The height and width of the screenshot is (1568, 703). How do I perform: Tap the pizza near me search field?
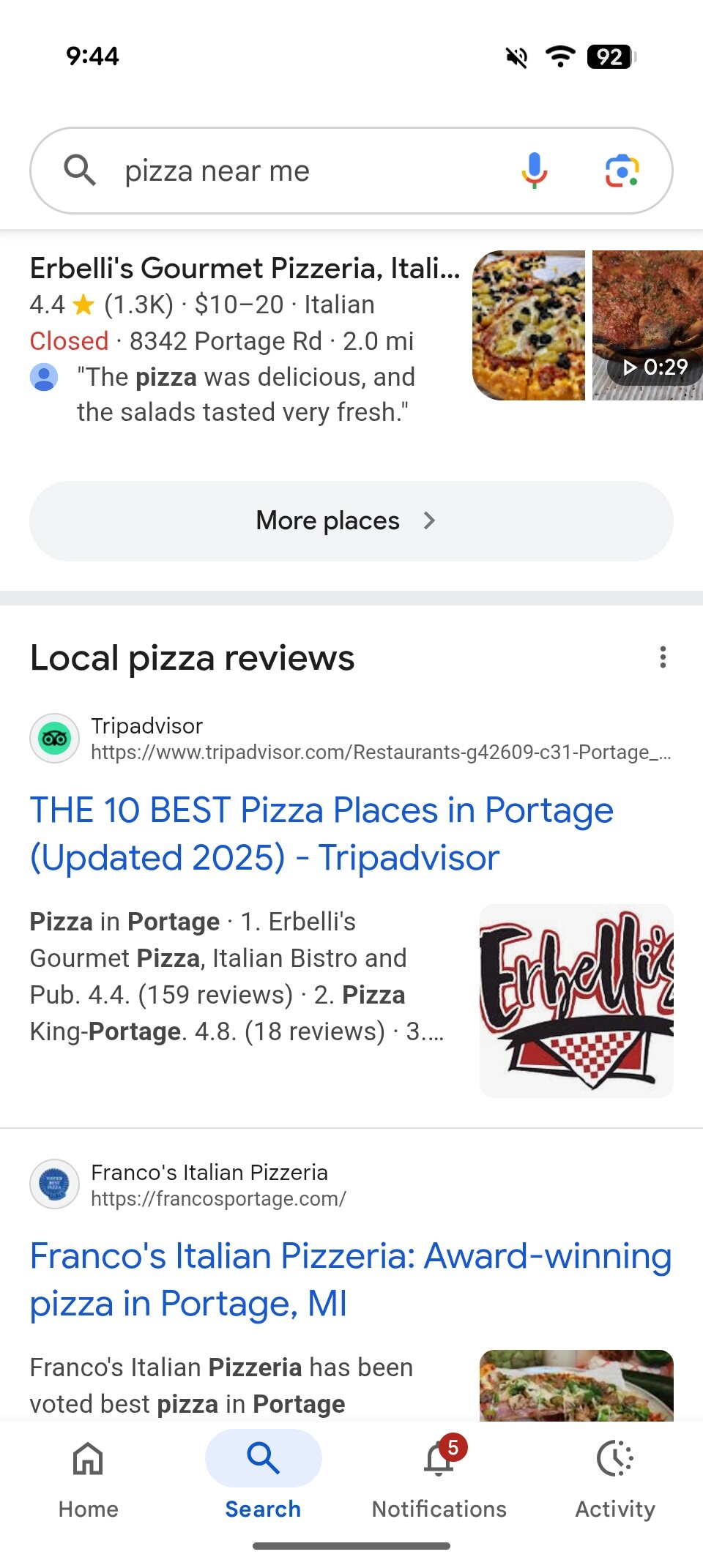tap(293, 171)
